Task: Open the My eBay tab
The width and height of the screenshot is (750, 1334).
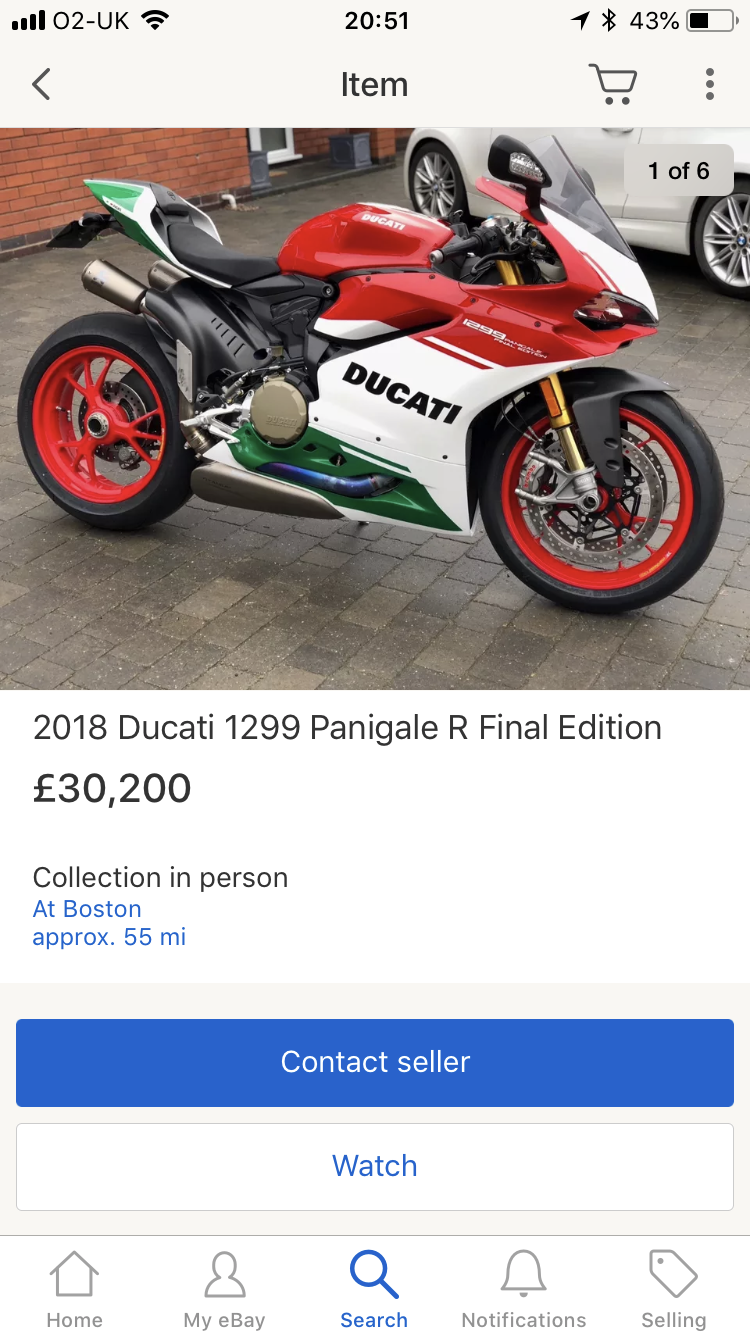Action: click(x=224, y=1290)
